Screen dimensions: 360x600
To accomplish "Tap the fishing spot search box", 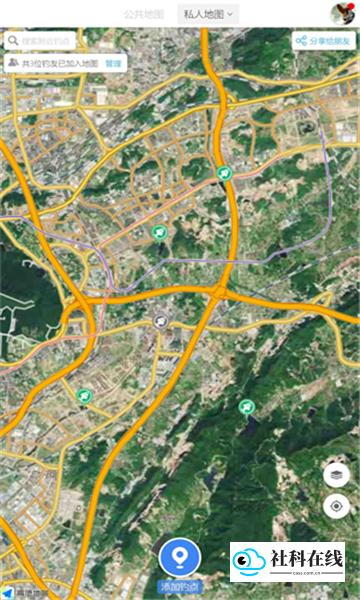I will 40,41.
